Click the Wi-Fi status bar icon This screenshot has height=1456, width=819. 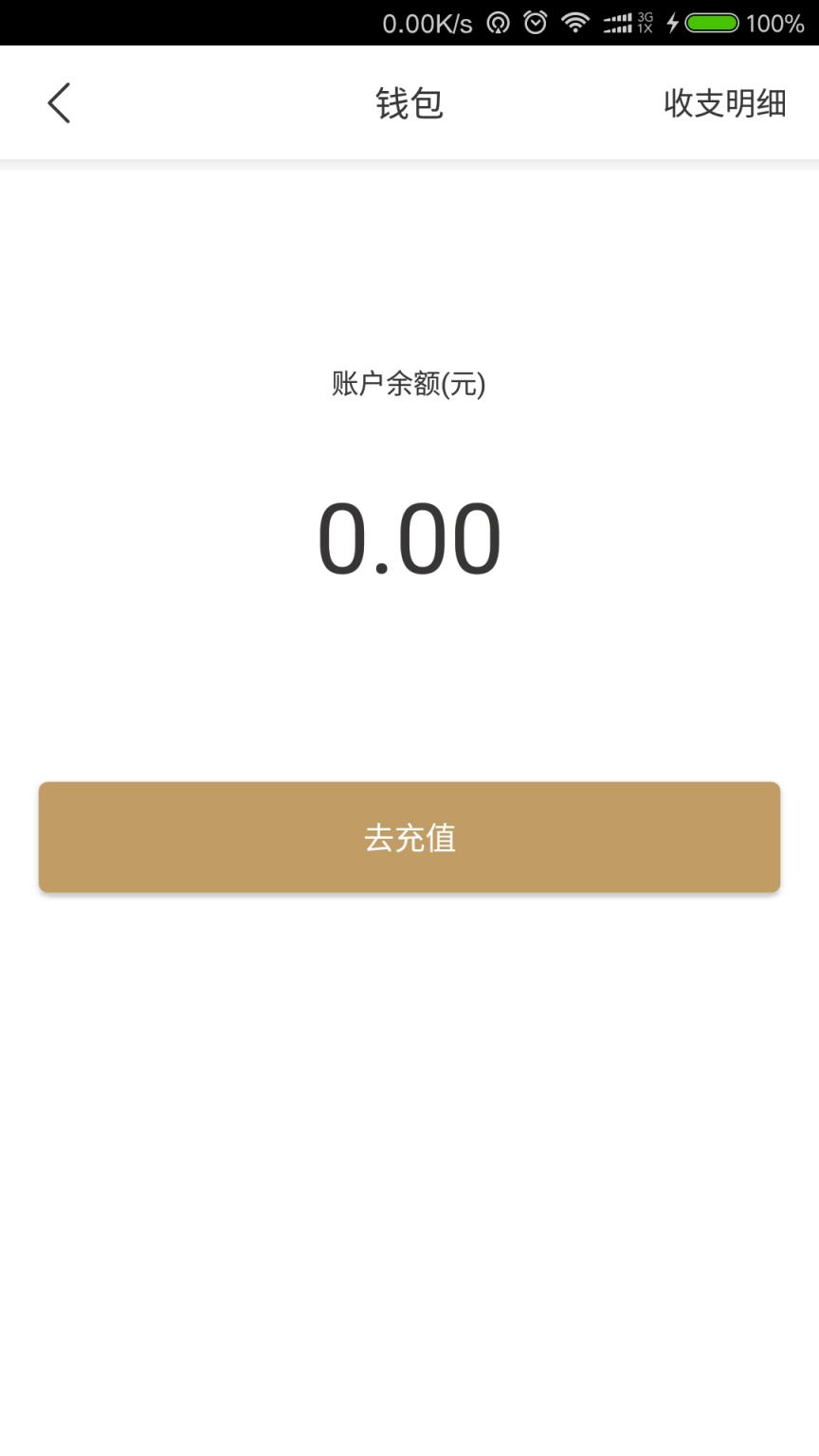pos(574,21)
